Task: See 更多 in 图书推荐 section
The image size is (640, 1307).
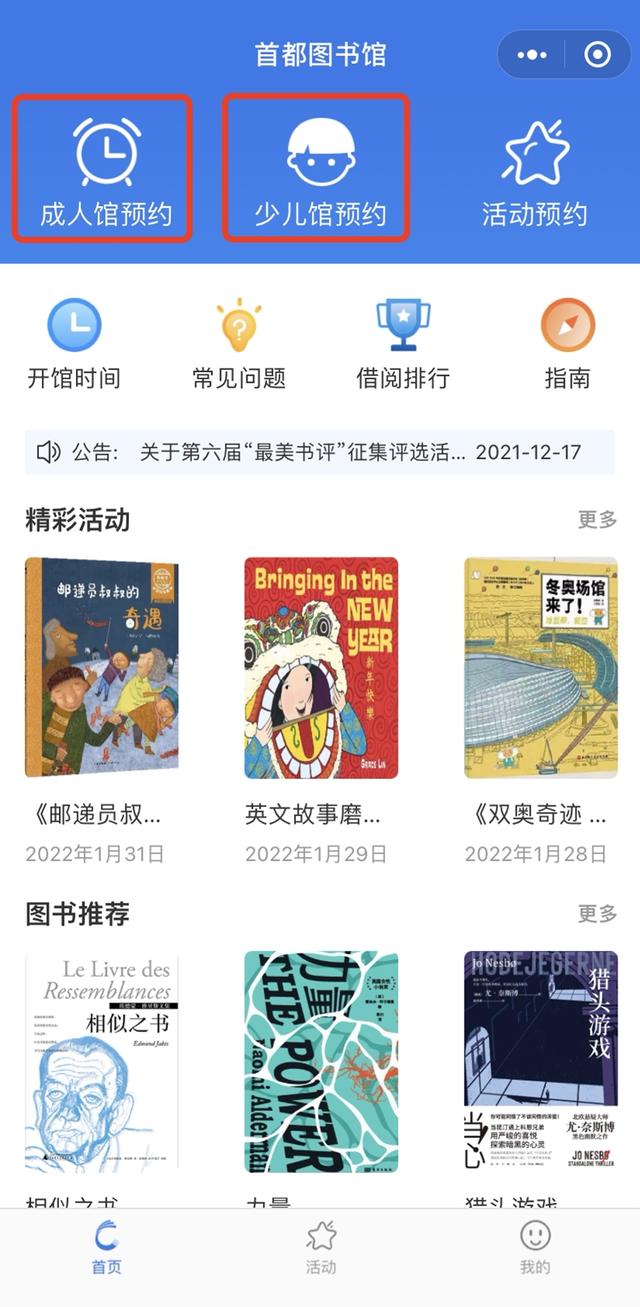Action: pyautogui.click(x=597, y=913)
